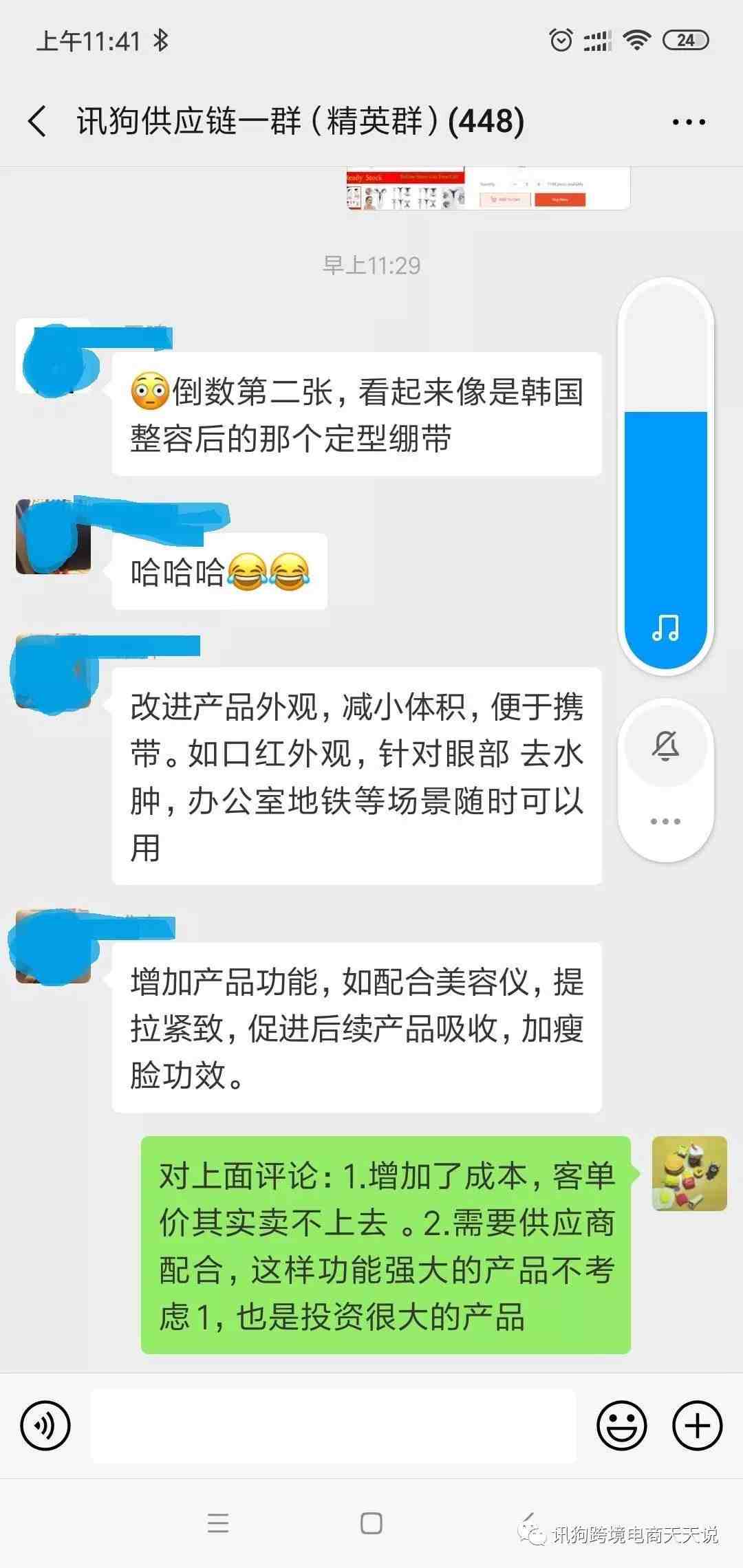Image resolution: width=743 pixels, height=1568 pixels.
Task: Open the product image at the top
Action: point(488,189)
